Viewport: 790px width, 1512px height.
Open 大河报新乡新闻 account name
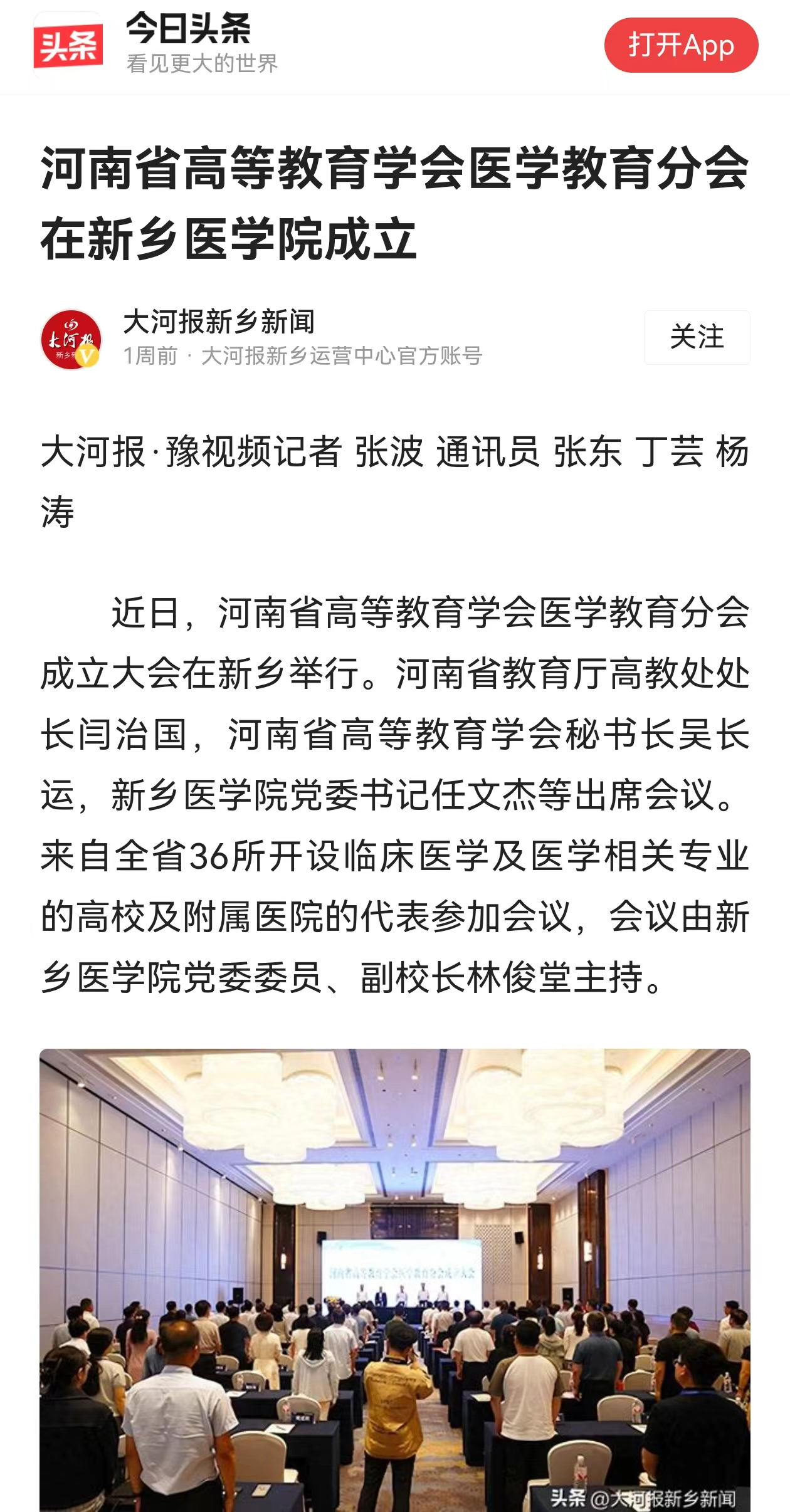click(219, 322)
